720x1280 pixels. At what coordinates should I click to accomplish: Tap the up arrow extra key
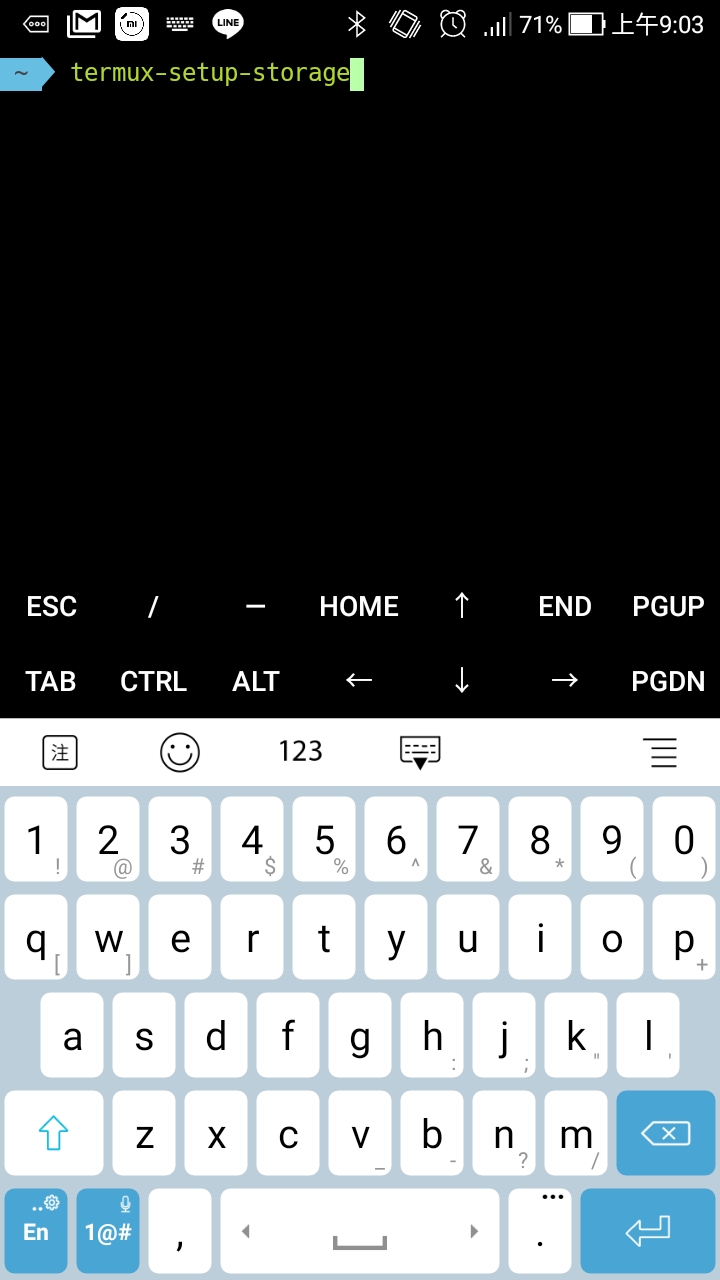point(462,606)
